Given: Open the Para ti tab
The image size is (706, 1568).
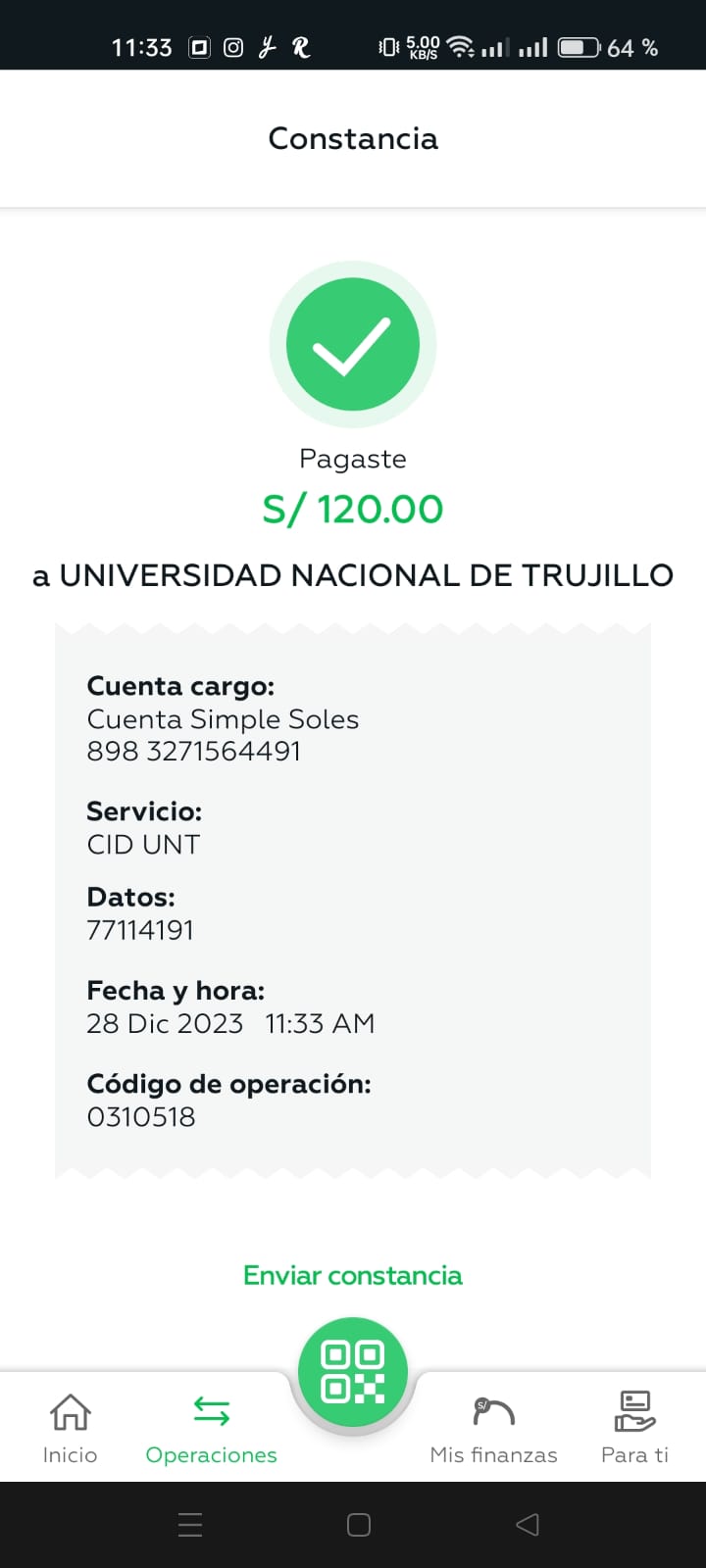Looking at the screenshot, I should 634,1429.
